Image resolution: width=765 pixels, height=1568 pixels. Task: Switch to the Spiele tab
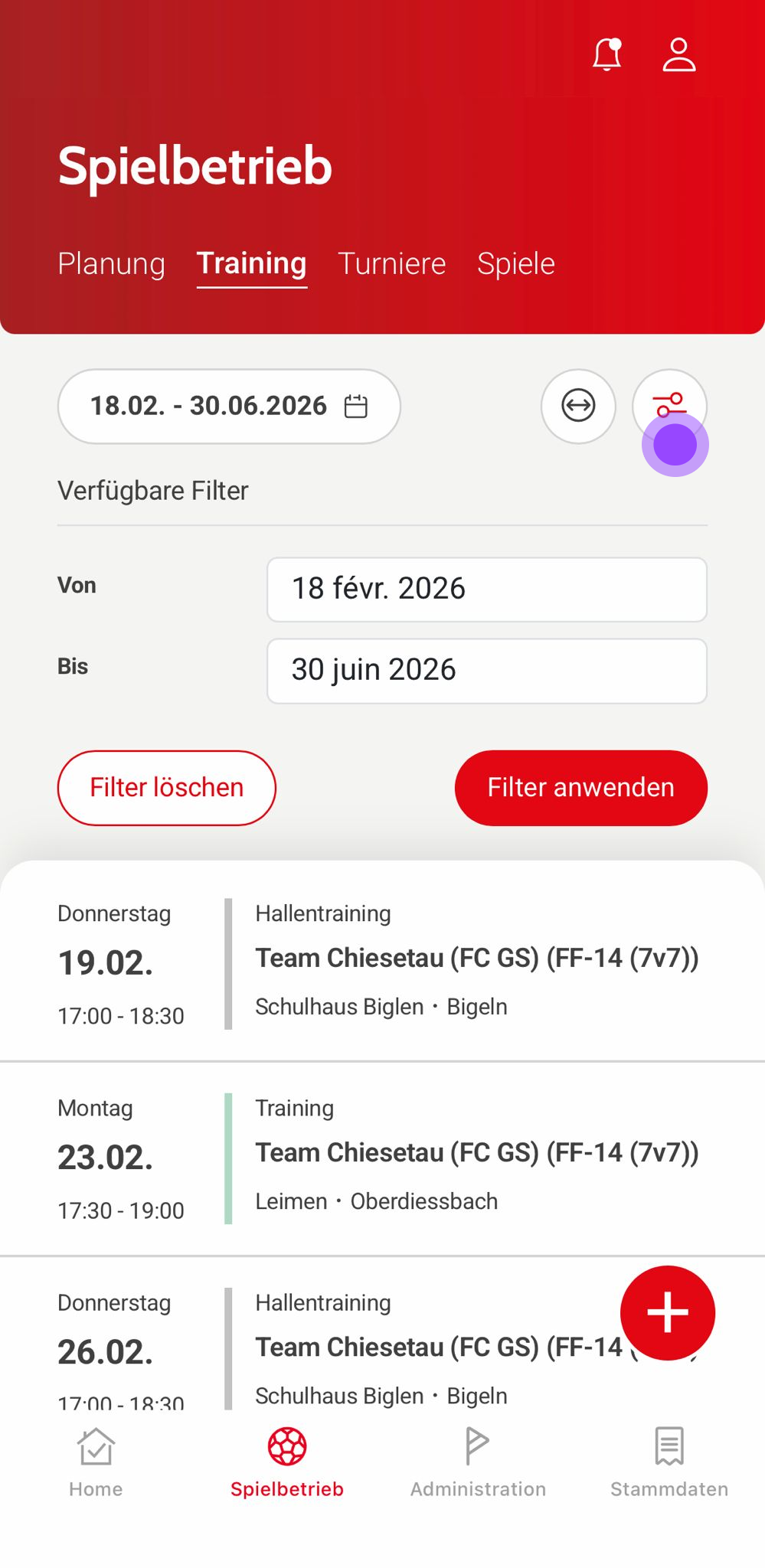tap(515, 263)
